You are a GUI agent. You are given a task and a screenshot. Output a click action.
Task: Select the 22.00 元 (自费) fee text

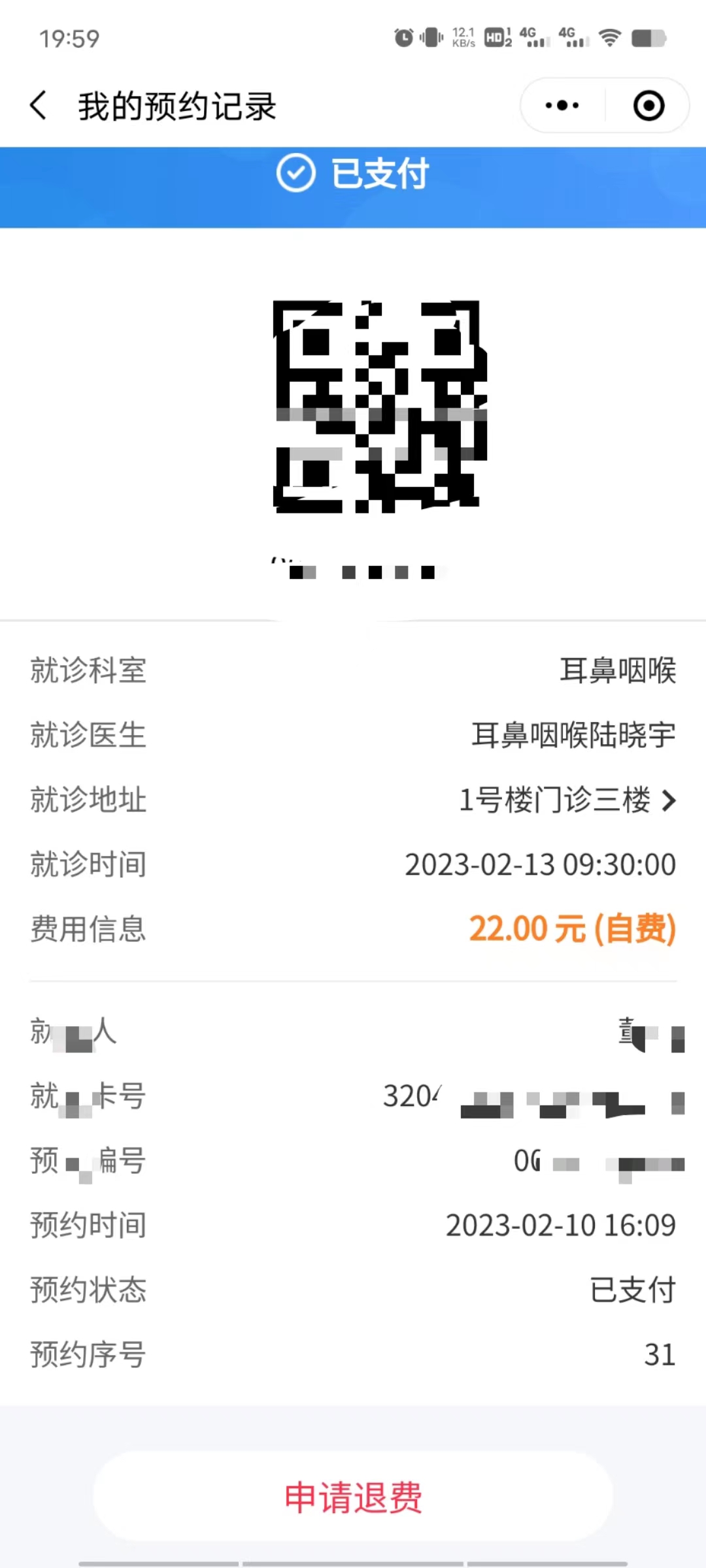click(572, 928)
